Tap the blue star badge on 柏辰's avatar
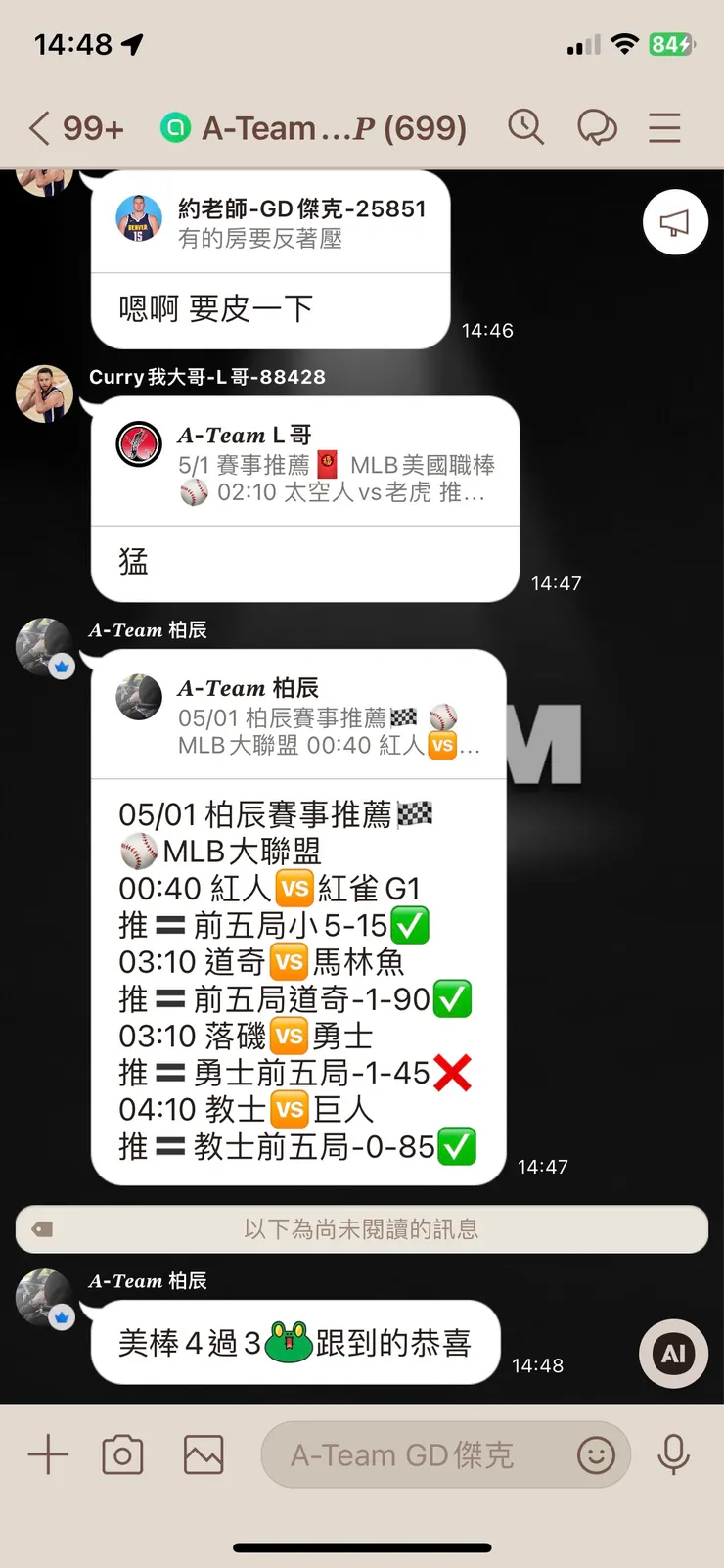The image size is (724, 1568). (62, 666)
